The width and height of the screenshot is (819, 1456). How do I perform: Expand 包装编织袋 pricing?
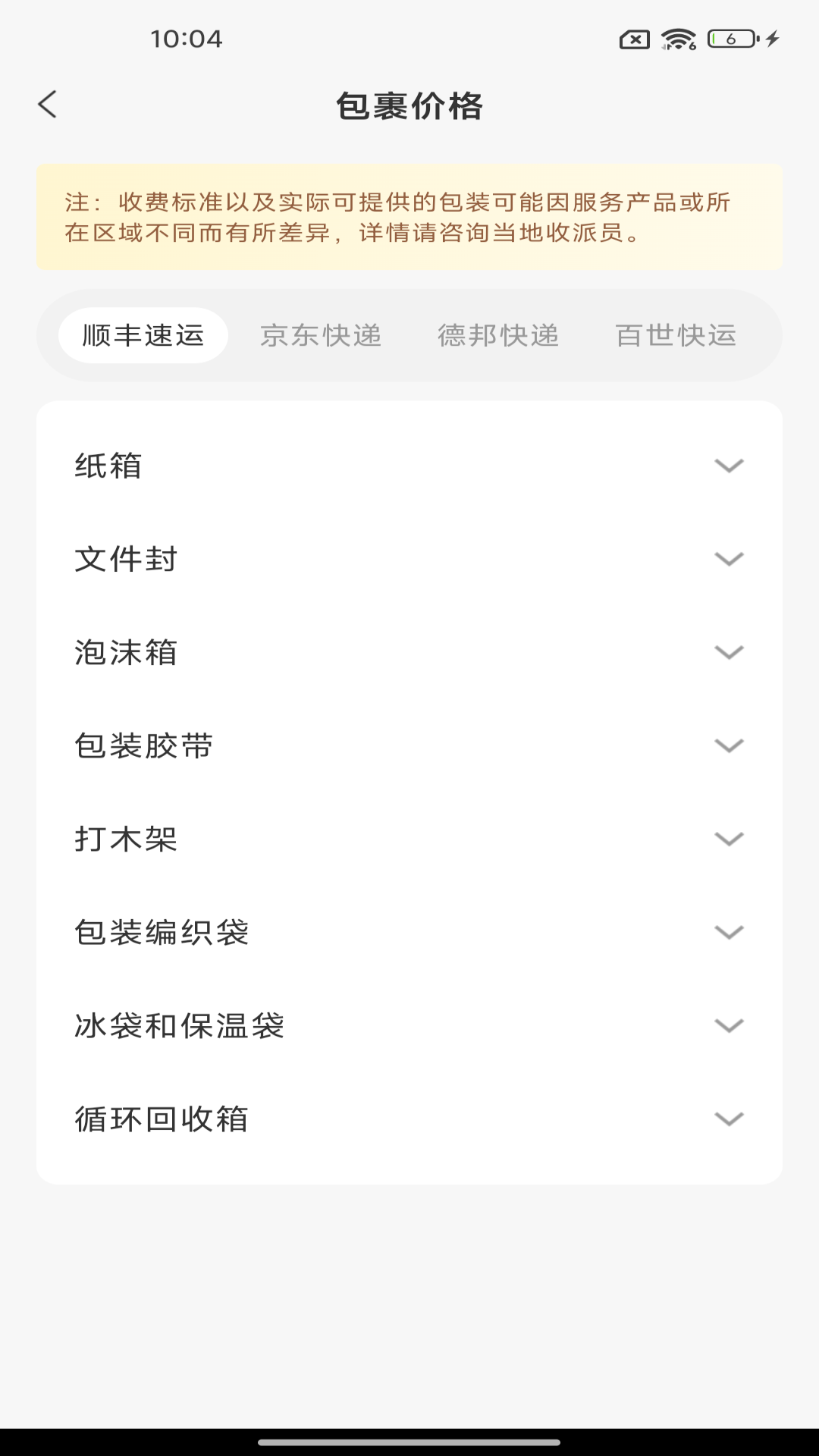(409, 932)
